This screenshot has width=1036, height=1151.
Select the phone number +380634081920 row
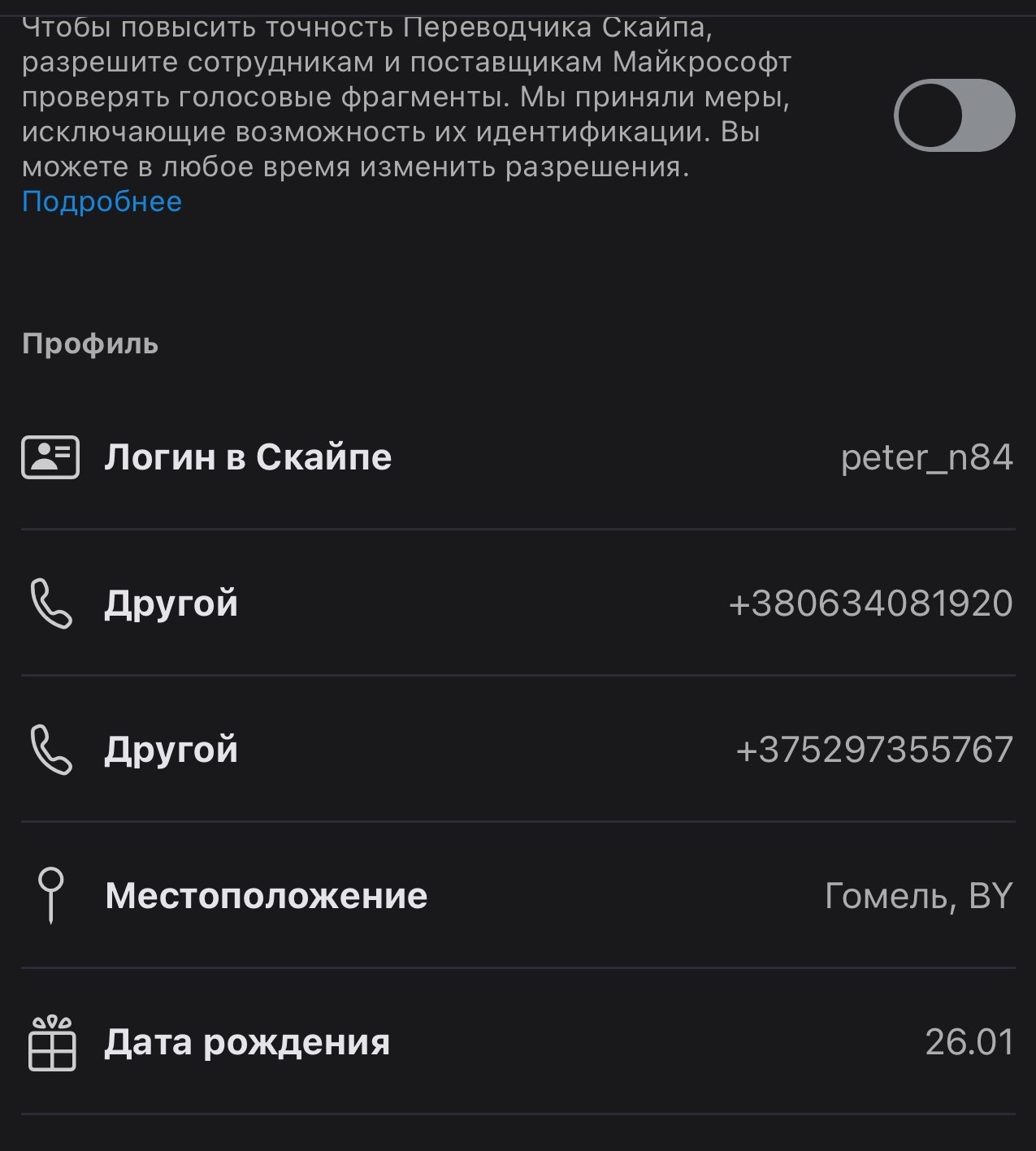pyautogui.click(x=518, y=604)
